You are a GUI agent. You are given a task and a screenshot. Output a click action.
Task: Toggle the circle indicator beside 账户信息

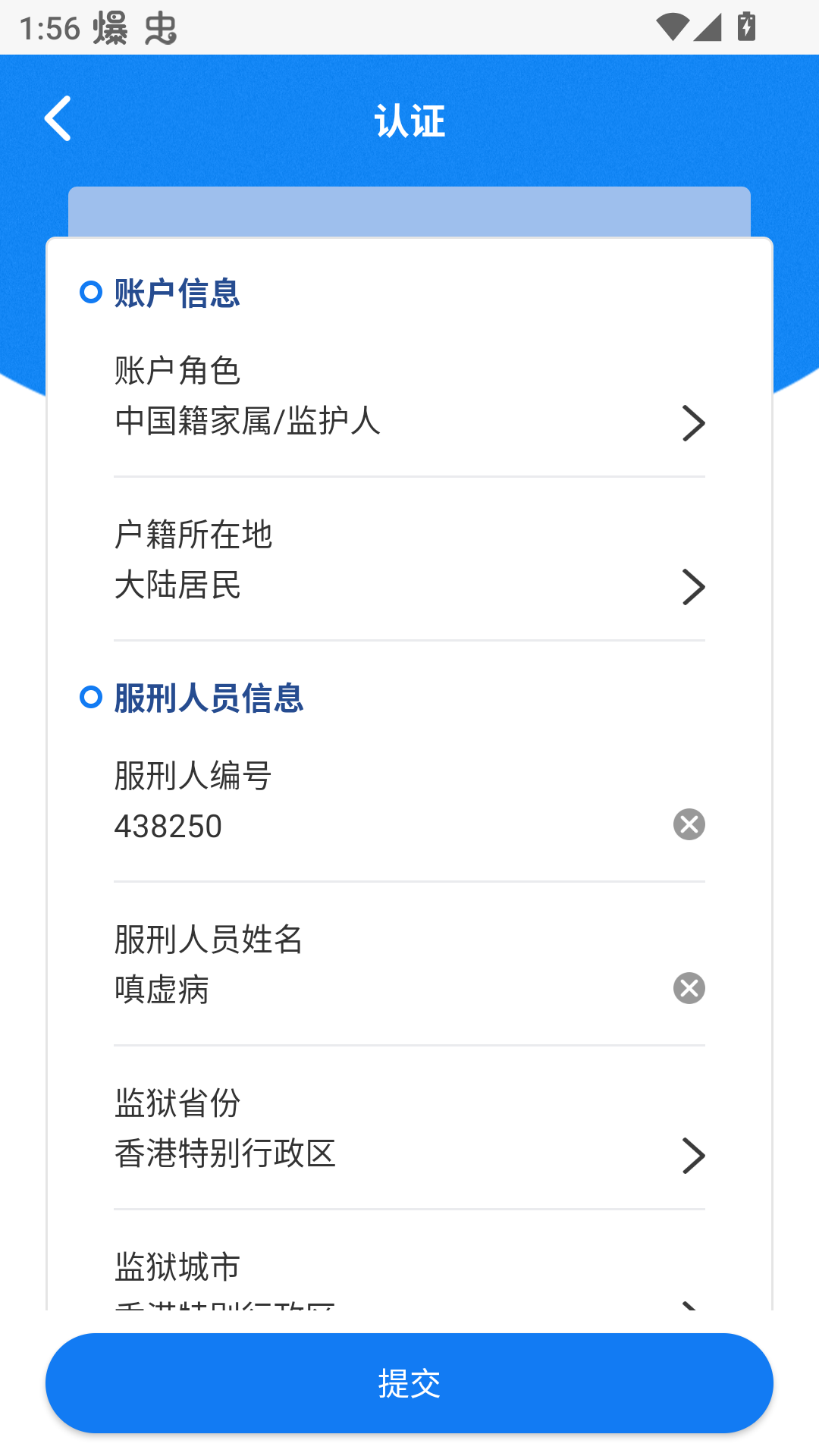click(92, 292)
